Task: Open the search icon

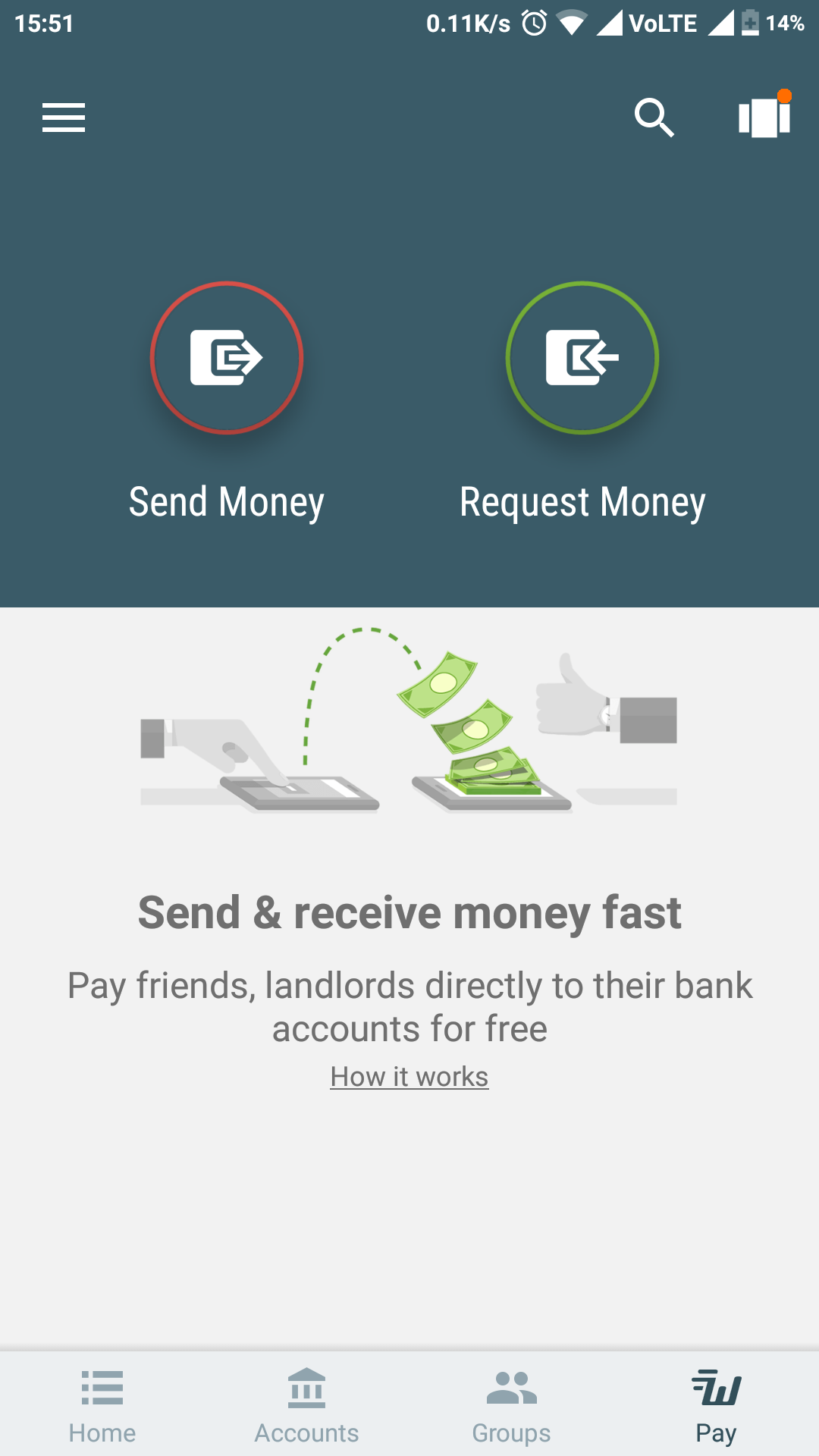Action: [654, 118]
